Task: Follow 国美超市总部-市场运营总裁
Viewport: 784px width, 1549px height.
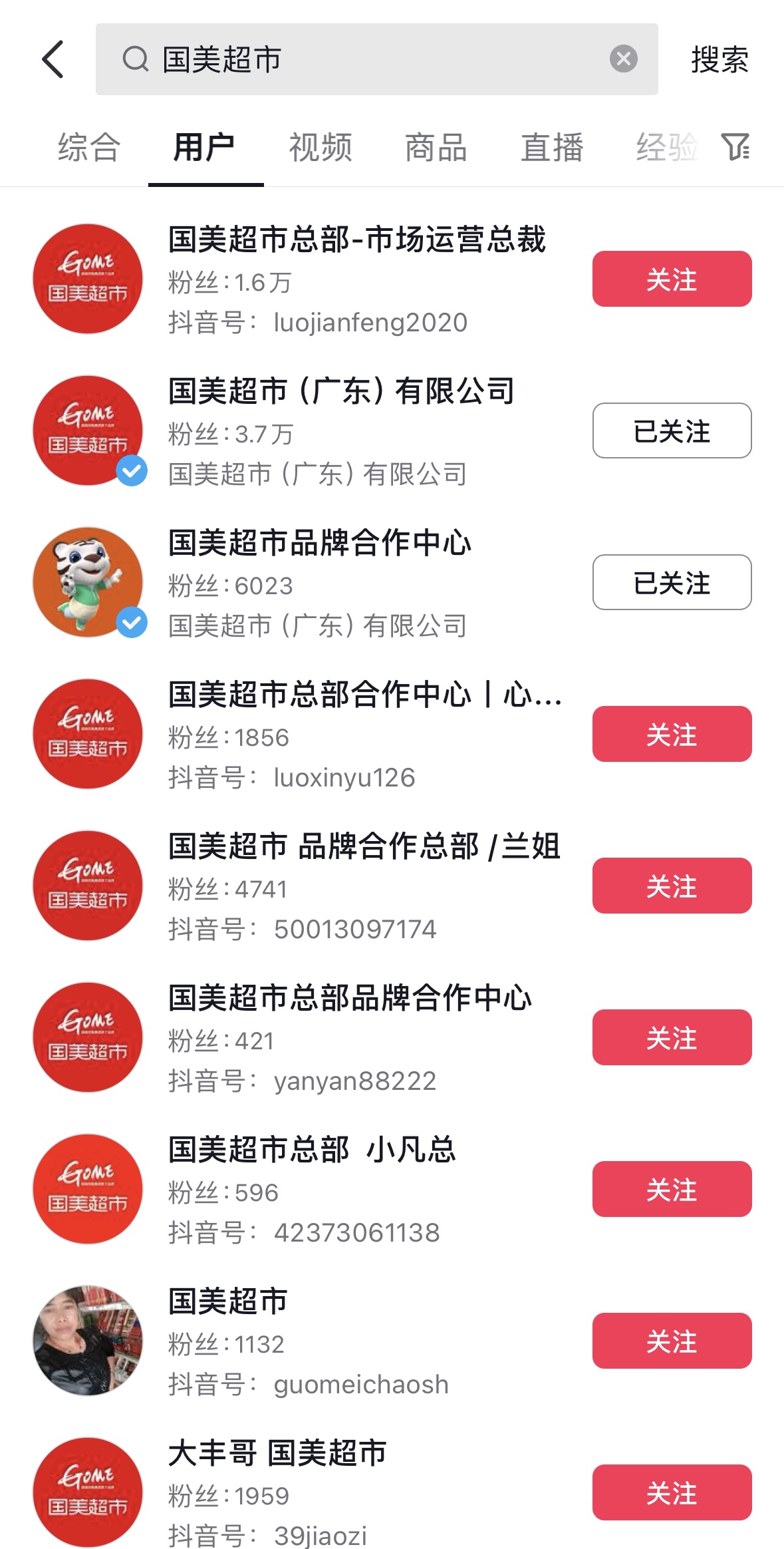Action: (672, 279)
